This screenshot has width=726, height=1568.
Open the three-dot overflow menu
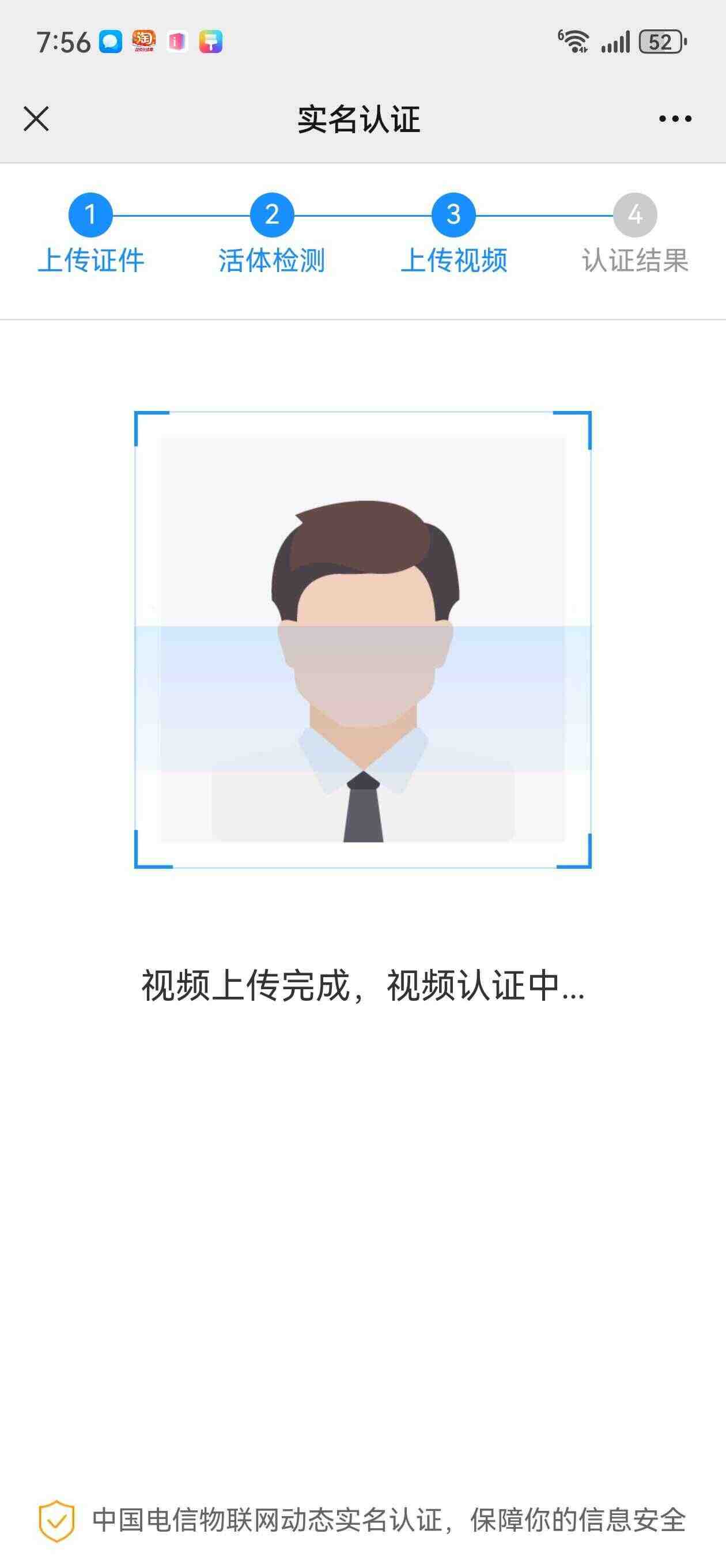click(675, 119)
